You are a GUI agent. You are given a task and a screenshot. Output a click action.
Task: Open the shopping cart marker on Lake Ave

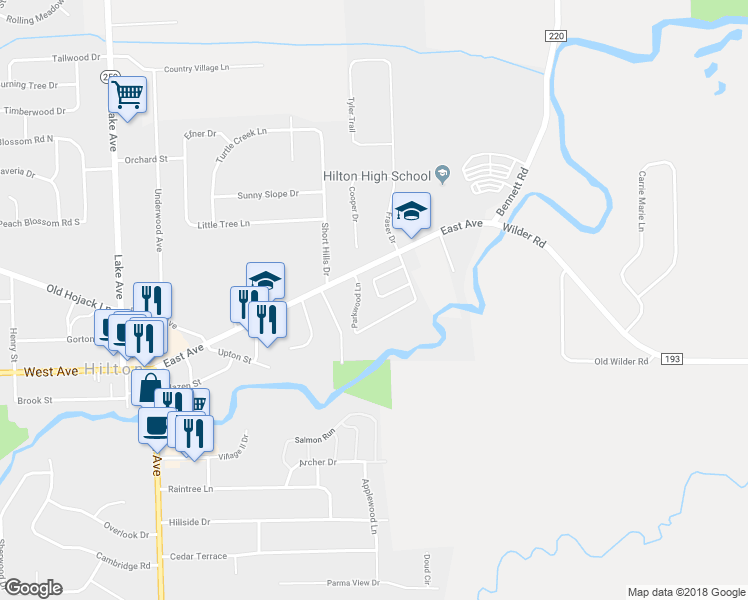point(127,96)
